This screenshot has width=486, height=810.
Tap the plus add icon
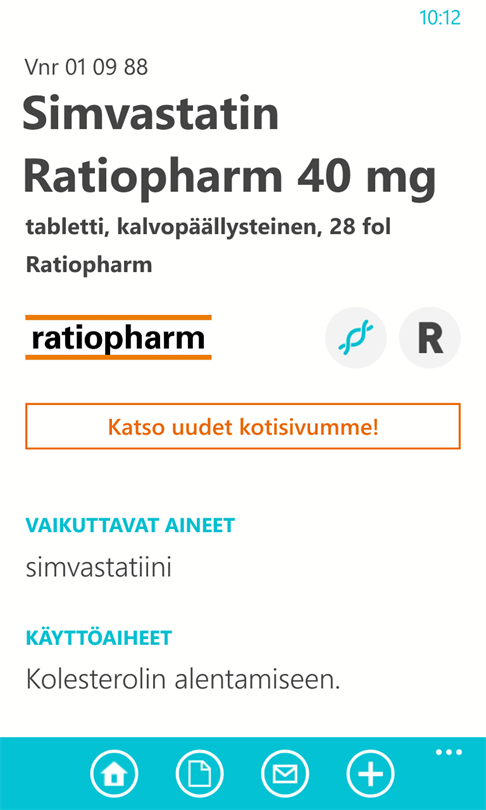tap(371, 774)
